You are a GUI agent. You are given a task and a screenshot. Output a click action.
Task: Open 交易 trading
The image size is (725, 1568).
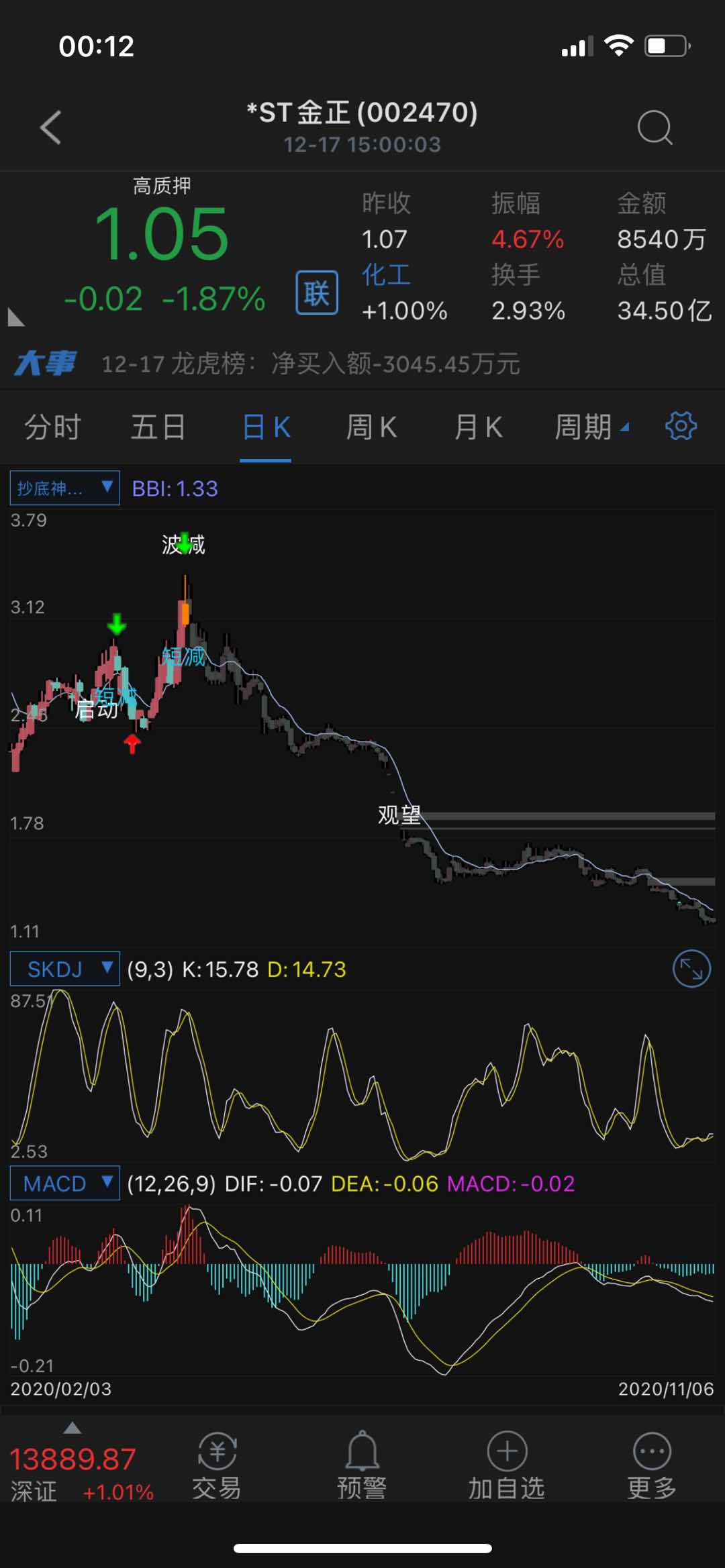pyautogui.click(x=217, y=1466)
